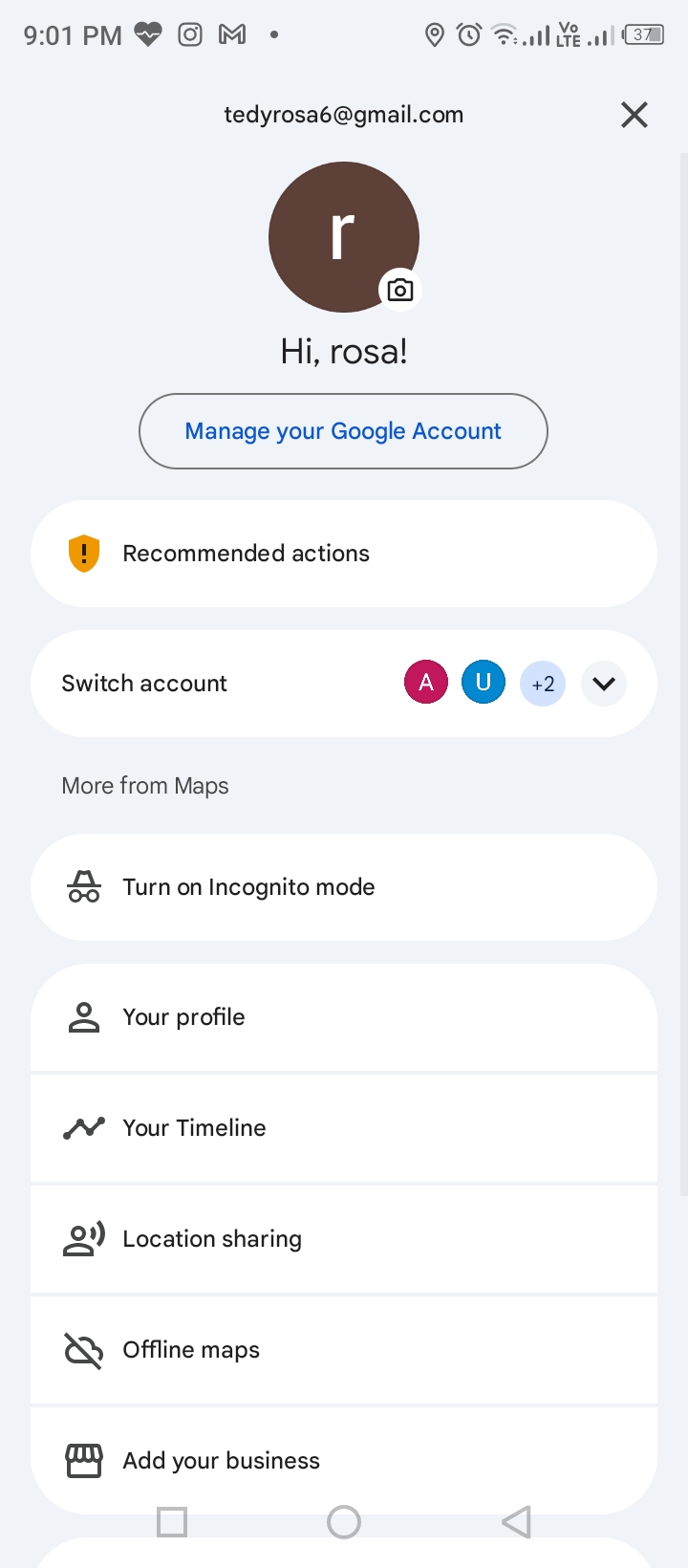688x1568 pixels.
Task: Show the +2 additional accounts
Action: pyautogui.click(x=543, y=684)
